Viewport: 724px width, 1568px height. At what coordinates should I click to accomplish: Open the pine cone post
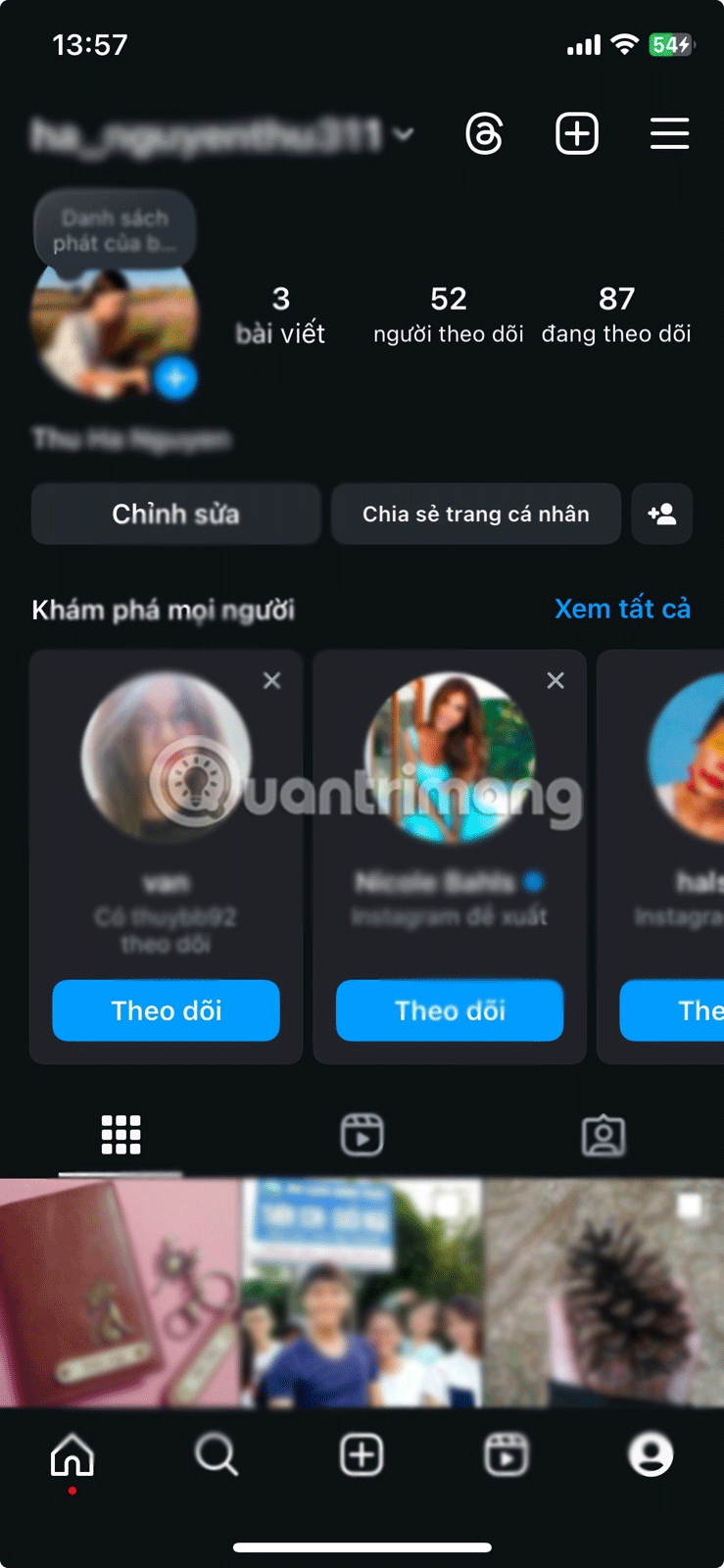point(603,1293)
